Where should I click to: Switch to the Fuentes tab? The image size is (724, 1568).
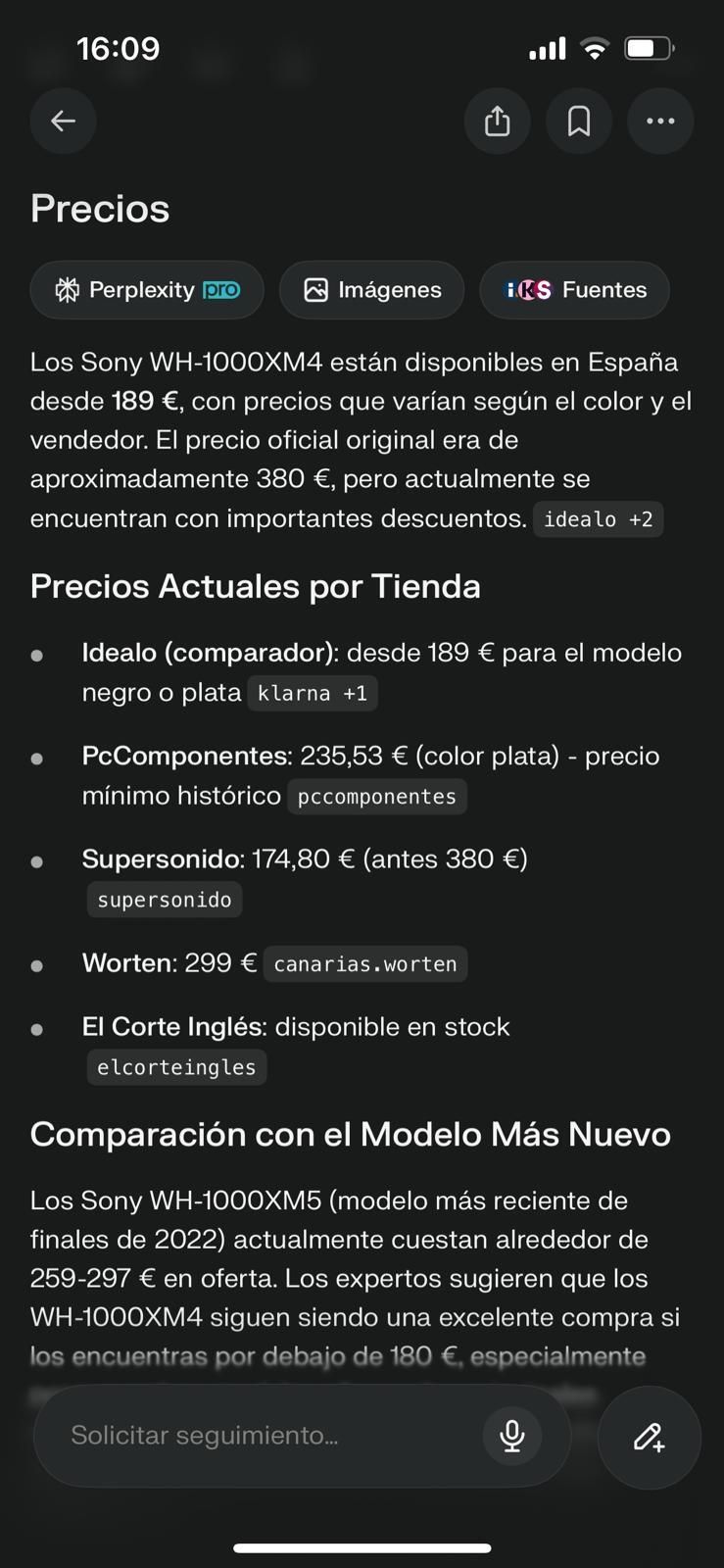[x=574, y=290]
